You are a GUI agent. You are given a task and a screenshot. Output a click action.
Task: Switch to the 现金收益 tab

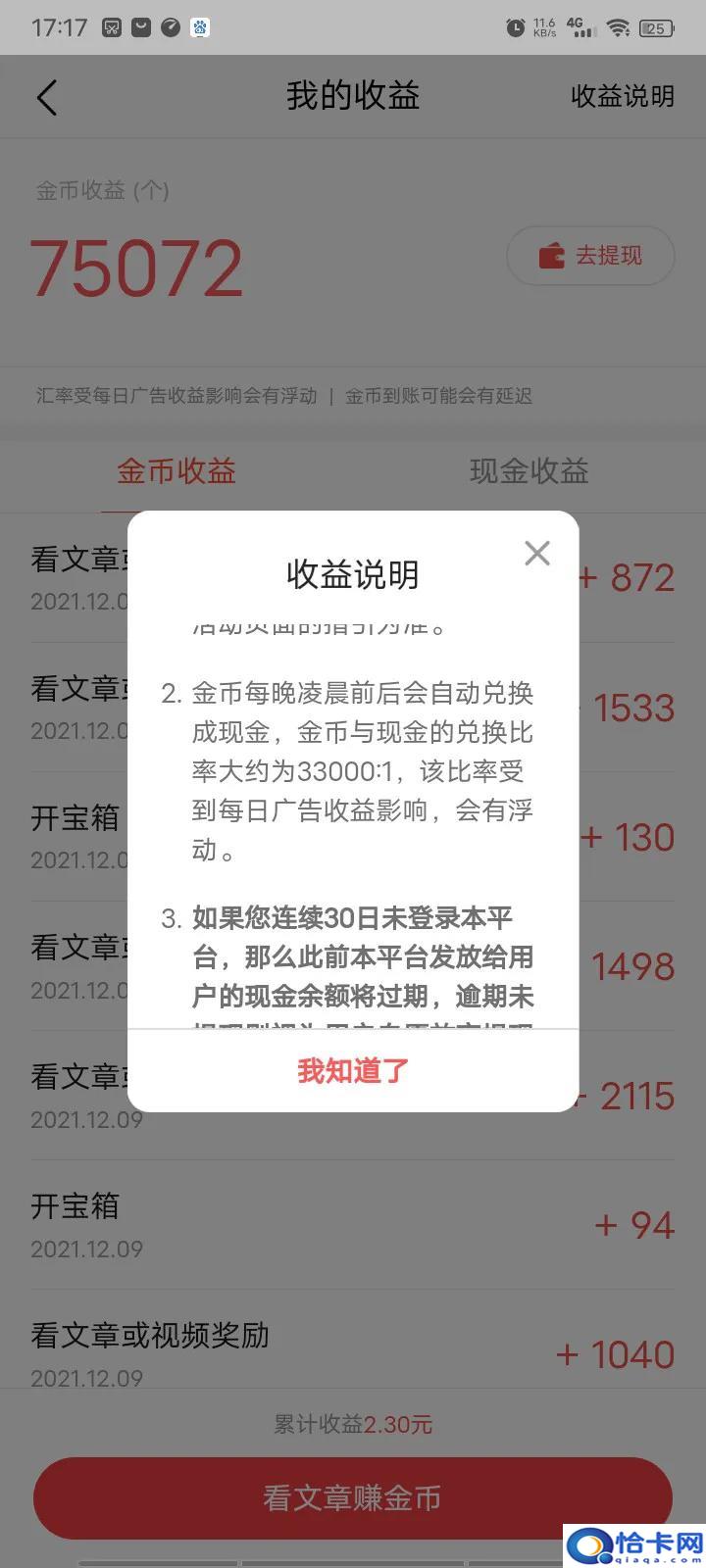pyautogui.click(x=529, y=471)
